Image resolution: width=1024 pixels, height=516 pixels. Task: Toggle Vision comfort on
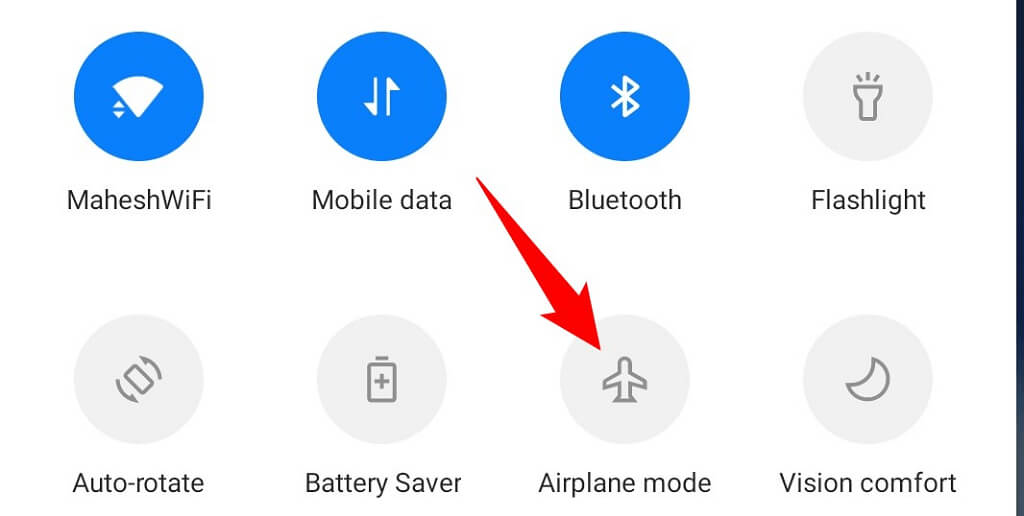pyautogui.click(x=868, y=380)
